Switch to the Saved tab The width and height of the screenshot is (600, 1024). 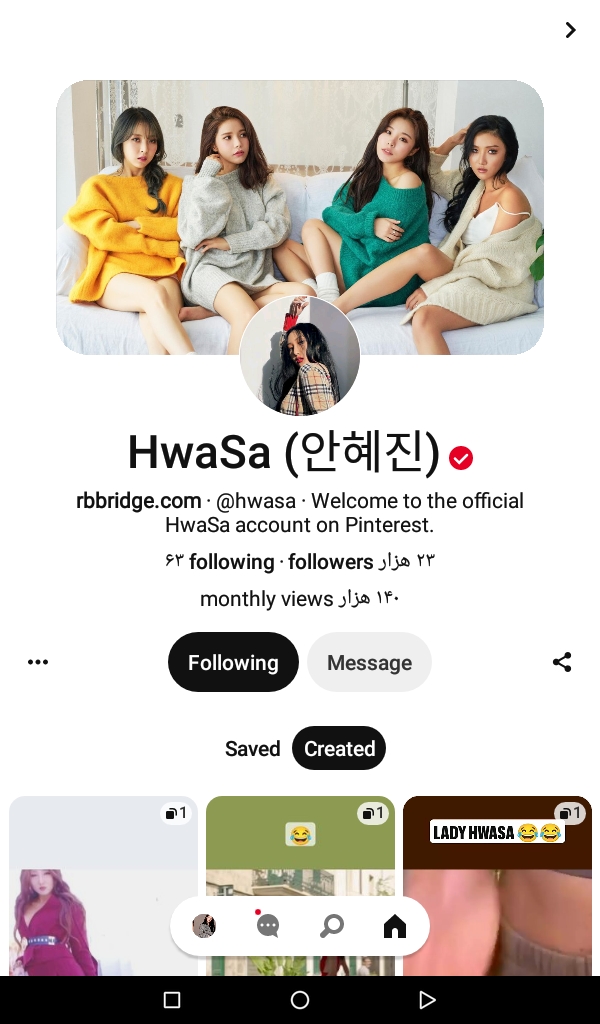tap(252, 748)
